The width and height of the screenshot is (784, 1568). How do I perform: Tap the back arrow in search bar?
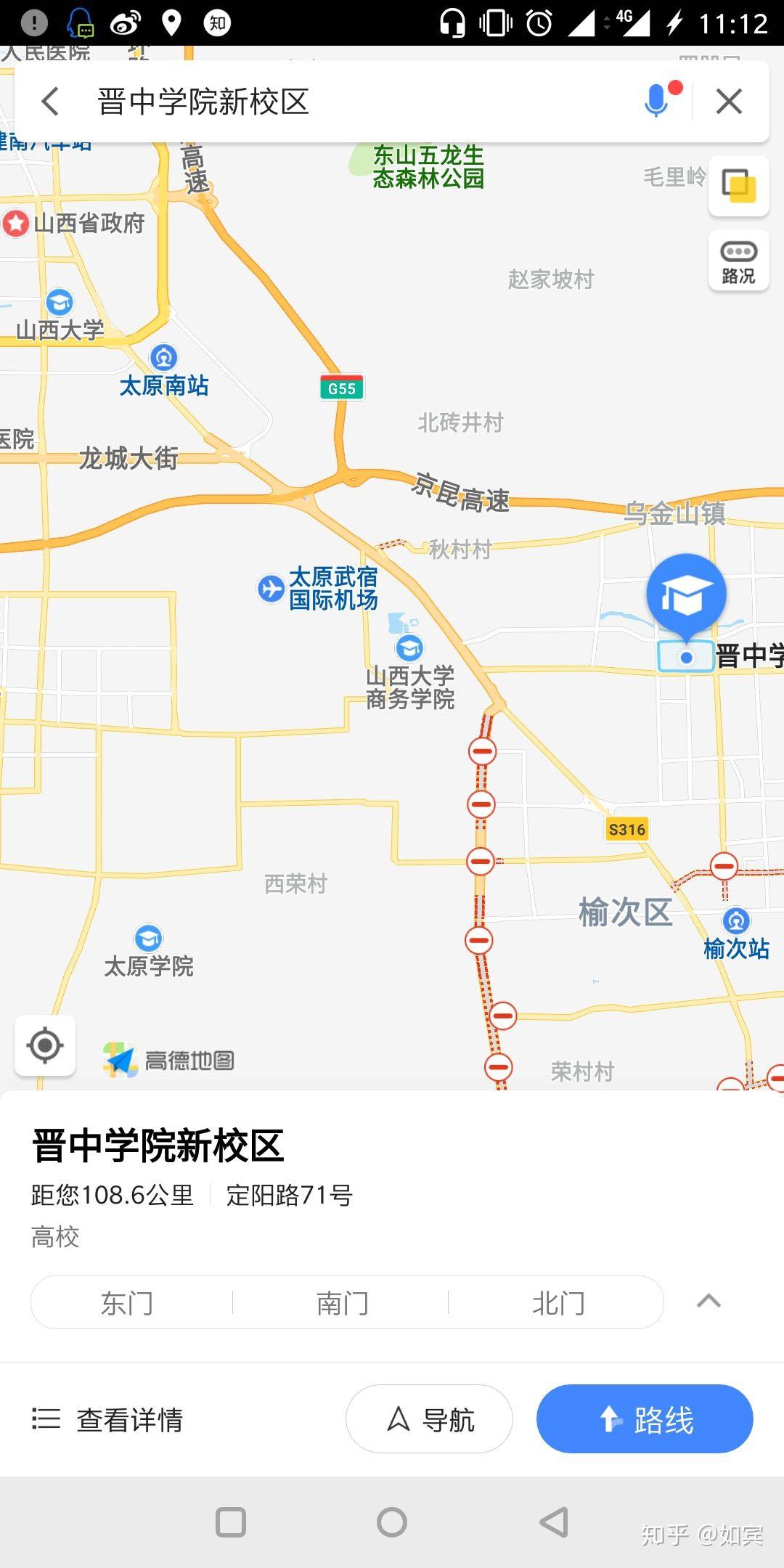tap(49, 102)
